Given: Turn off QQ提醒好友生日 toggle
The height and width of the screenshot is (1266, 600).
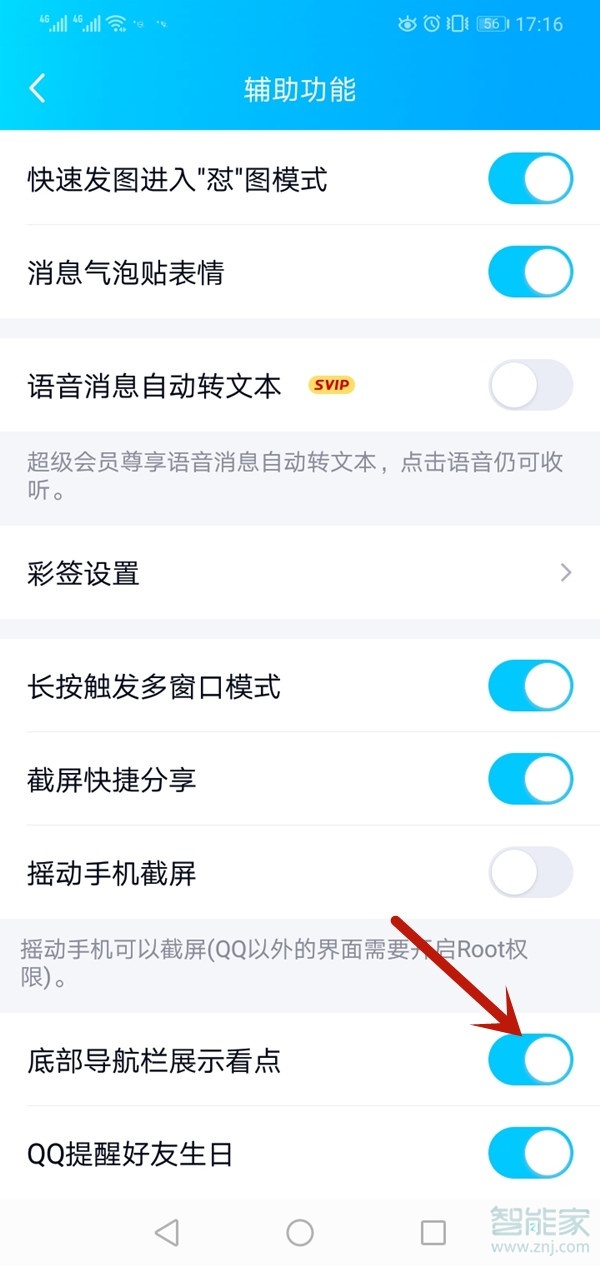Looking at the screenshot, I should (530, 1154).
